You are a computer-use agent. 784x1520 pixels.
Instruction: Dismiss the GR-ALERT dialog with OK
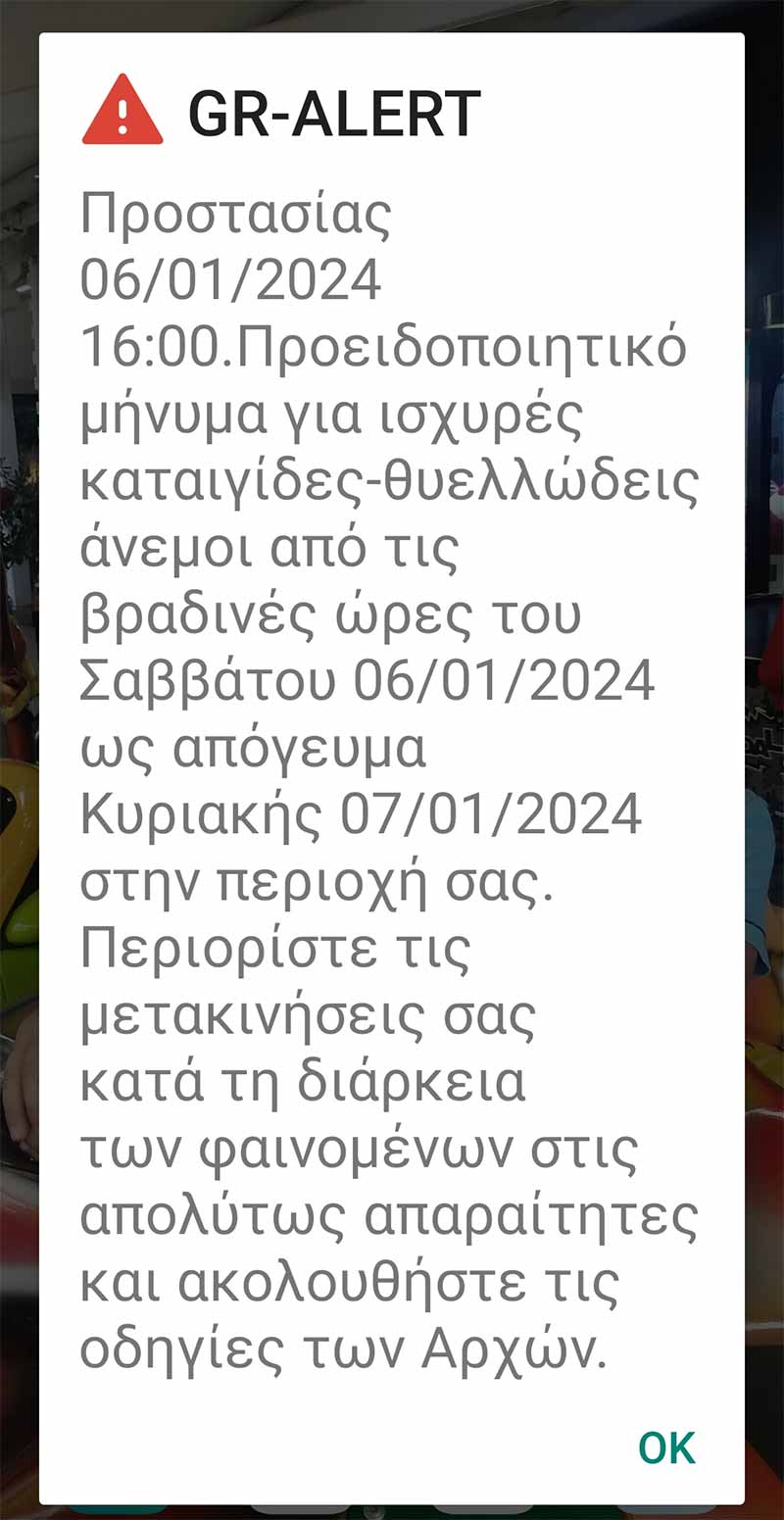coord(667,1446)
